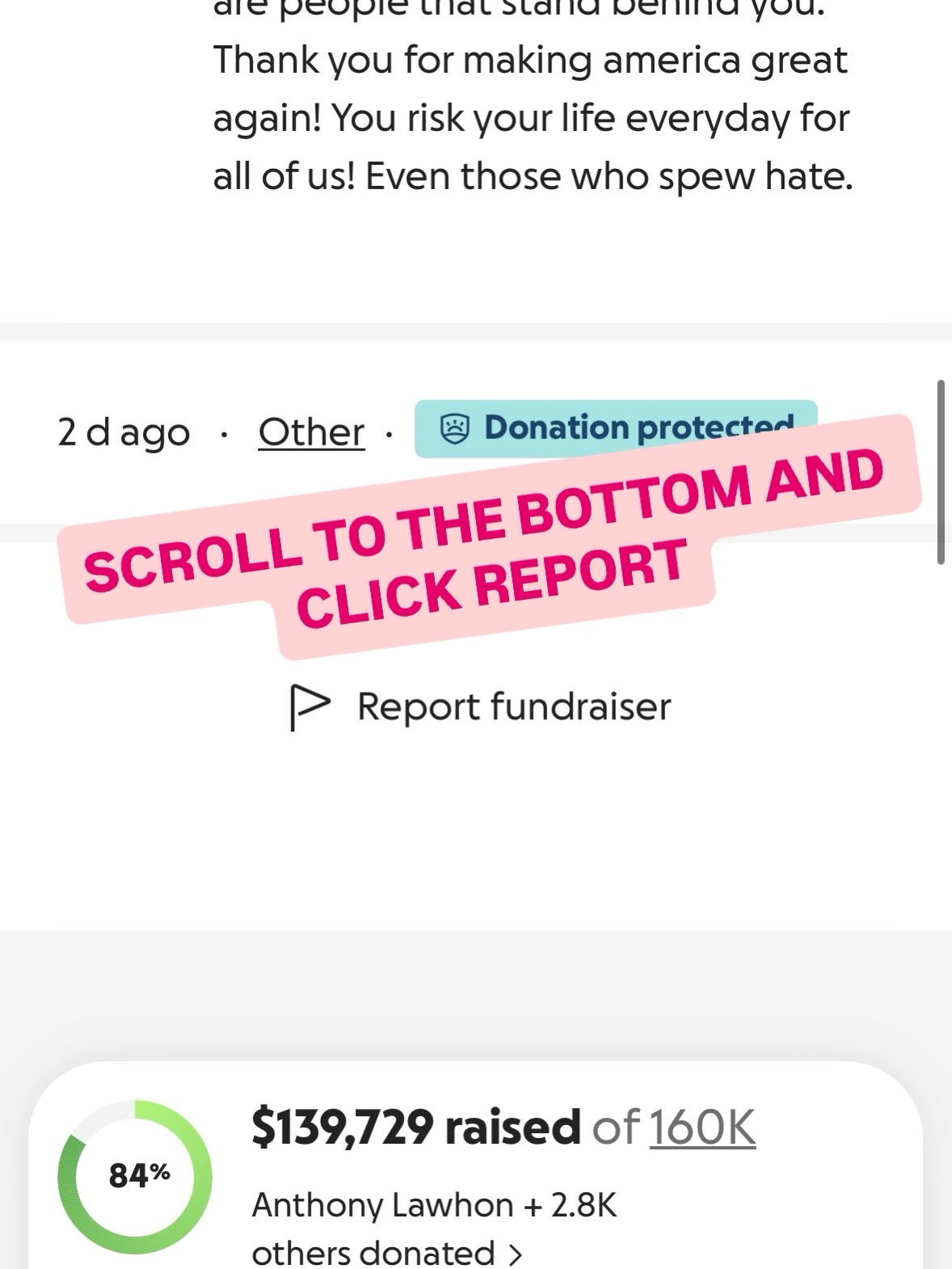Tap the Report fundraiser flag link
952x1269 pixels.
[482, 707]
